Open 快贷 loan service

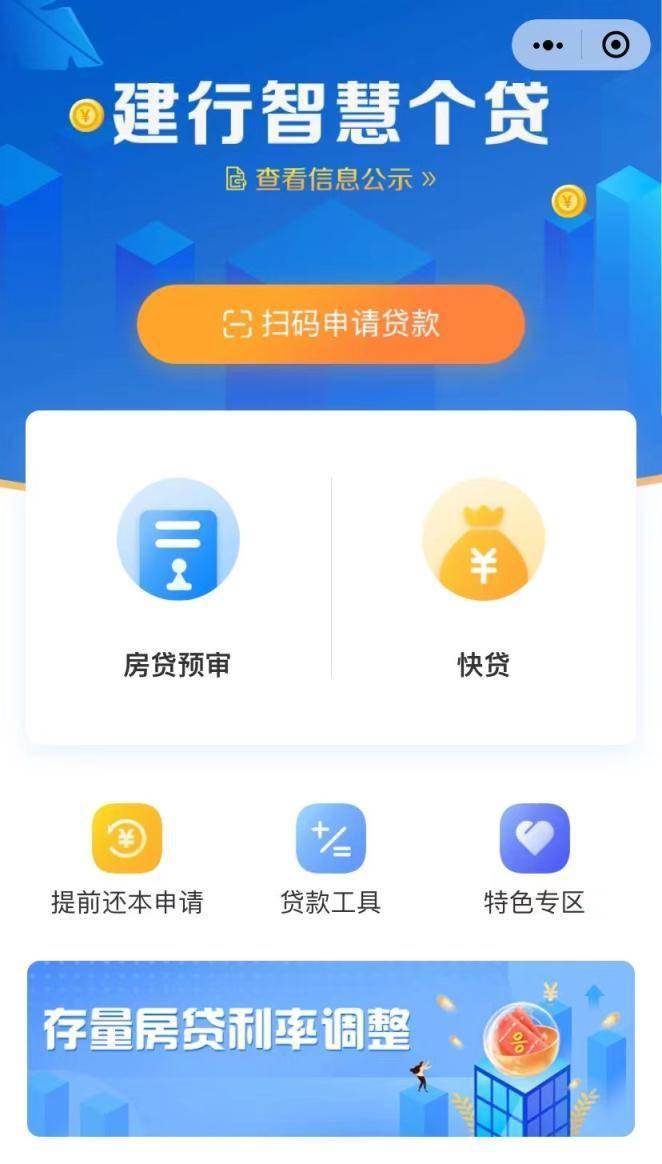[484, 578]
